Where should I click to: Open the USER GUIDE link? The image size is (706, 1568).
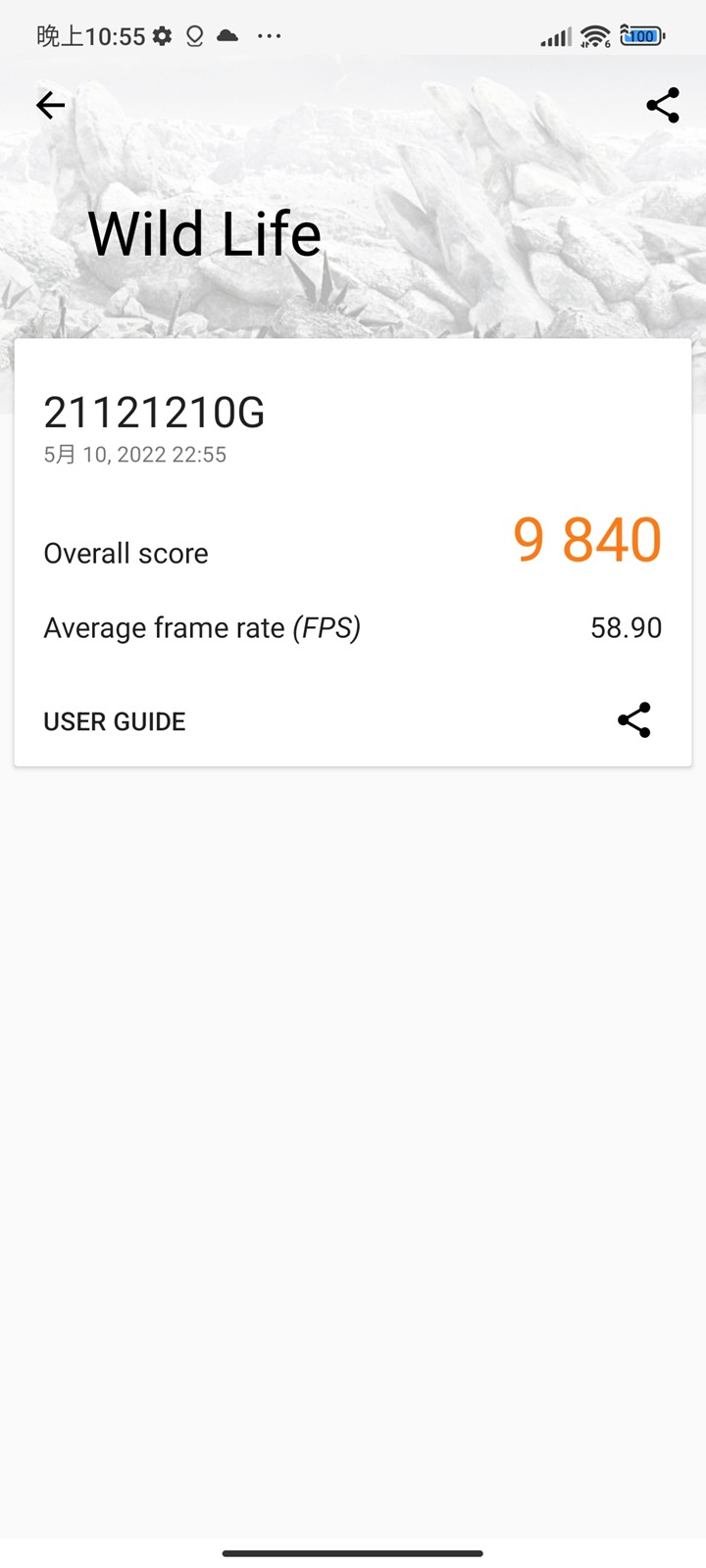115,721
